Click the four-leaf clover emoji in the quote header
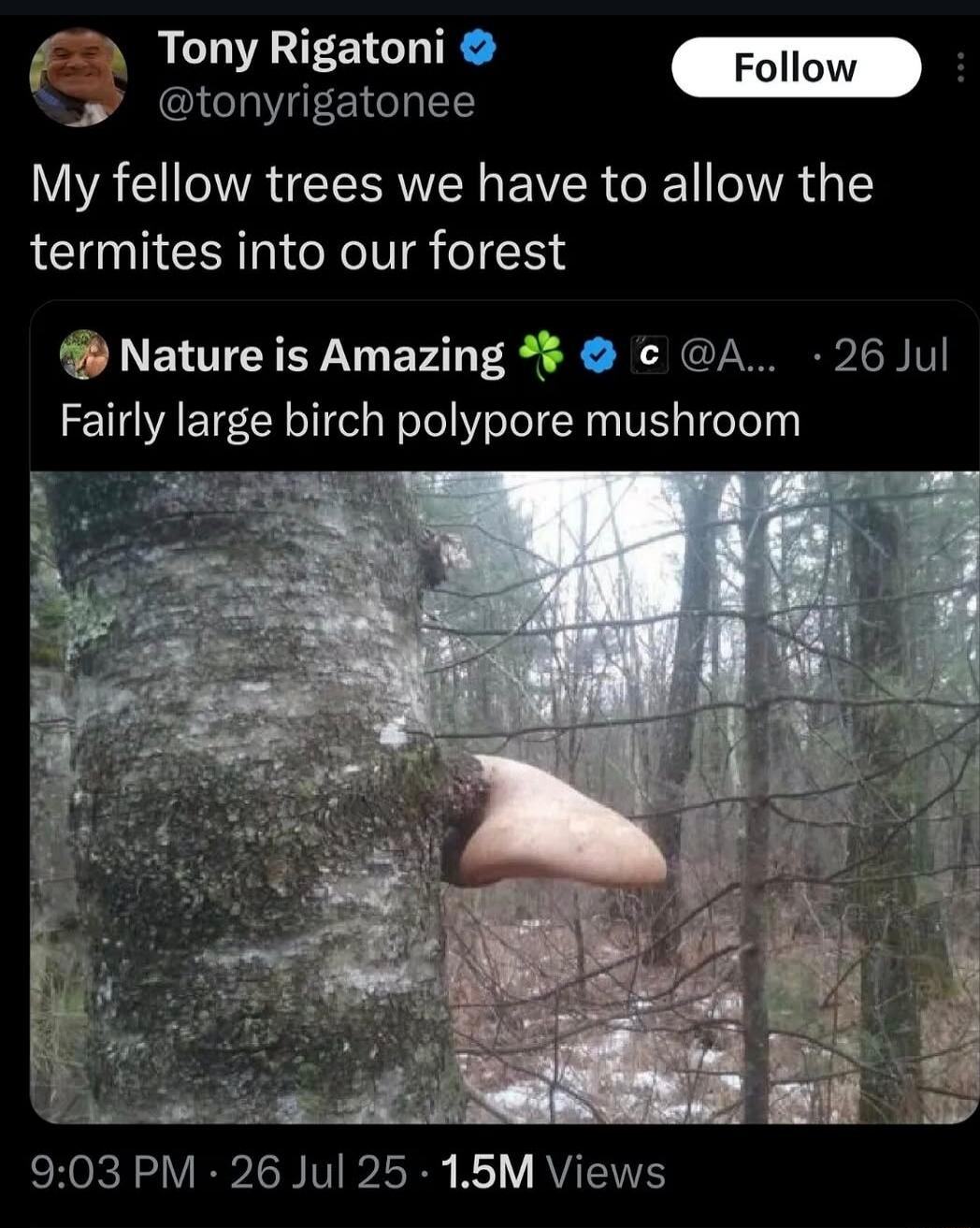Image resolution: width=980 pixels, height=1228 pixels. (543, 355)
